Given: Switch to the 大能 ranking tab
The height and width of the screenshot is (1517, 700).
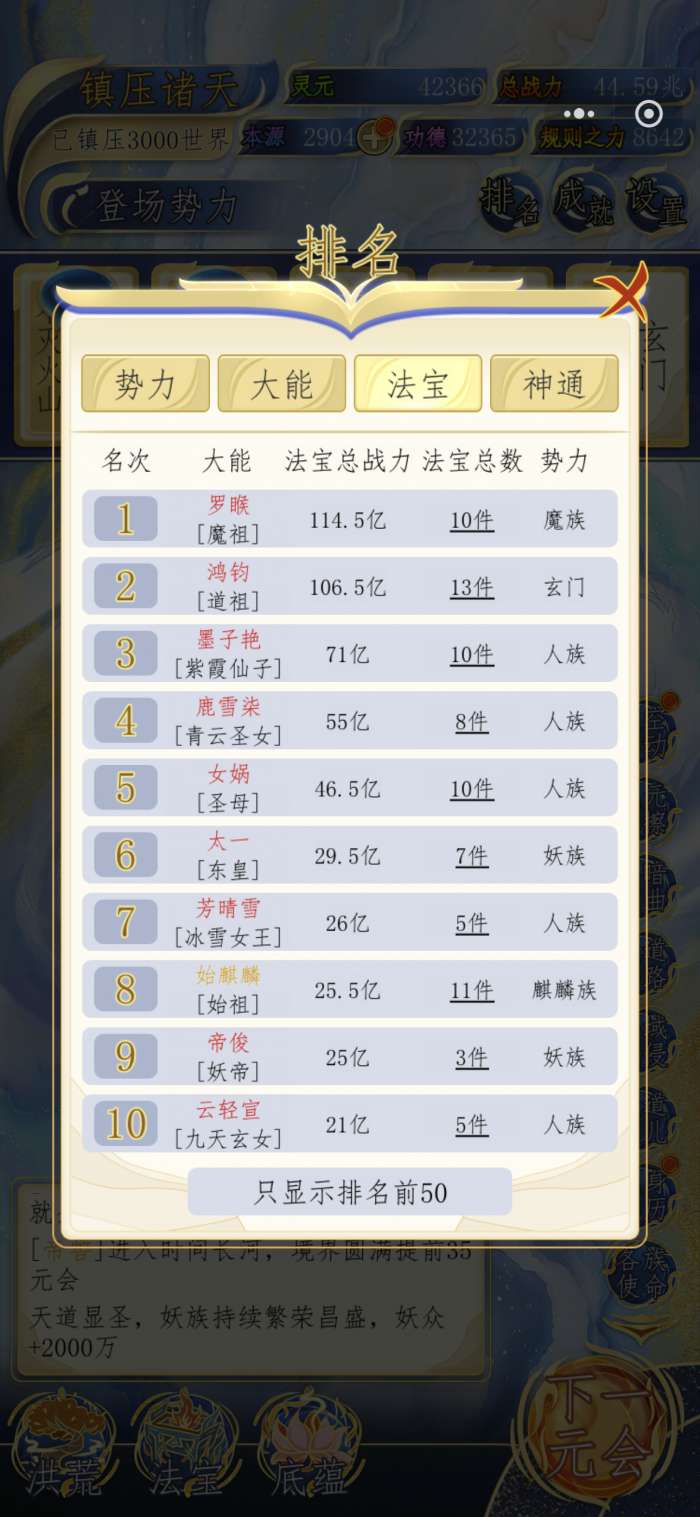Looking at the screenshot, I should [282, 384].
